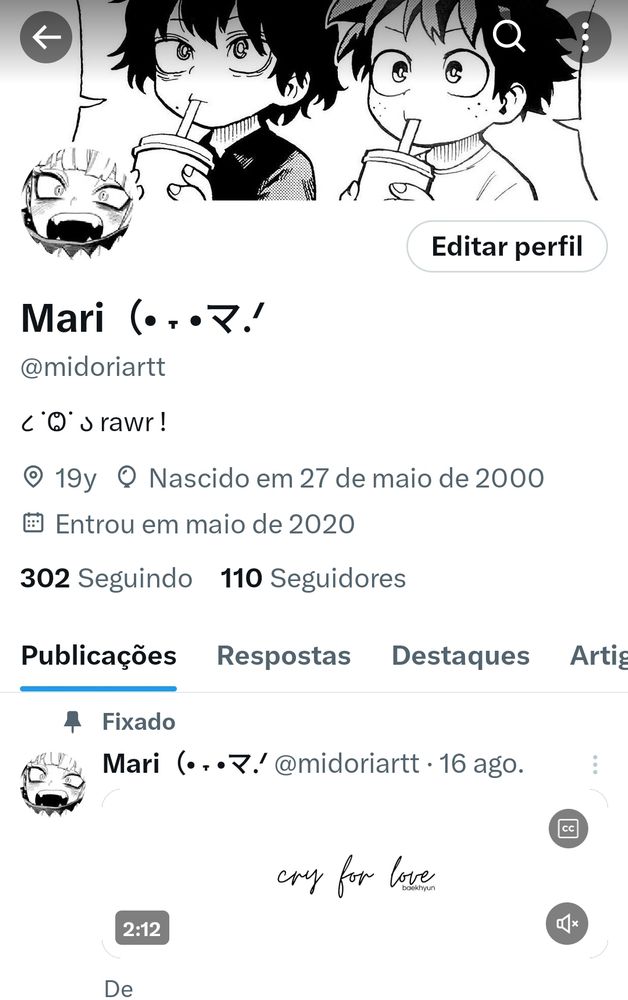Tap the Editar perfil button
Viewport: 628px width, 1000px height.
pos(506,246)
